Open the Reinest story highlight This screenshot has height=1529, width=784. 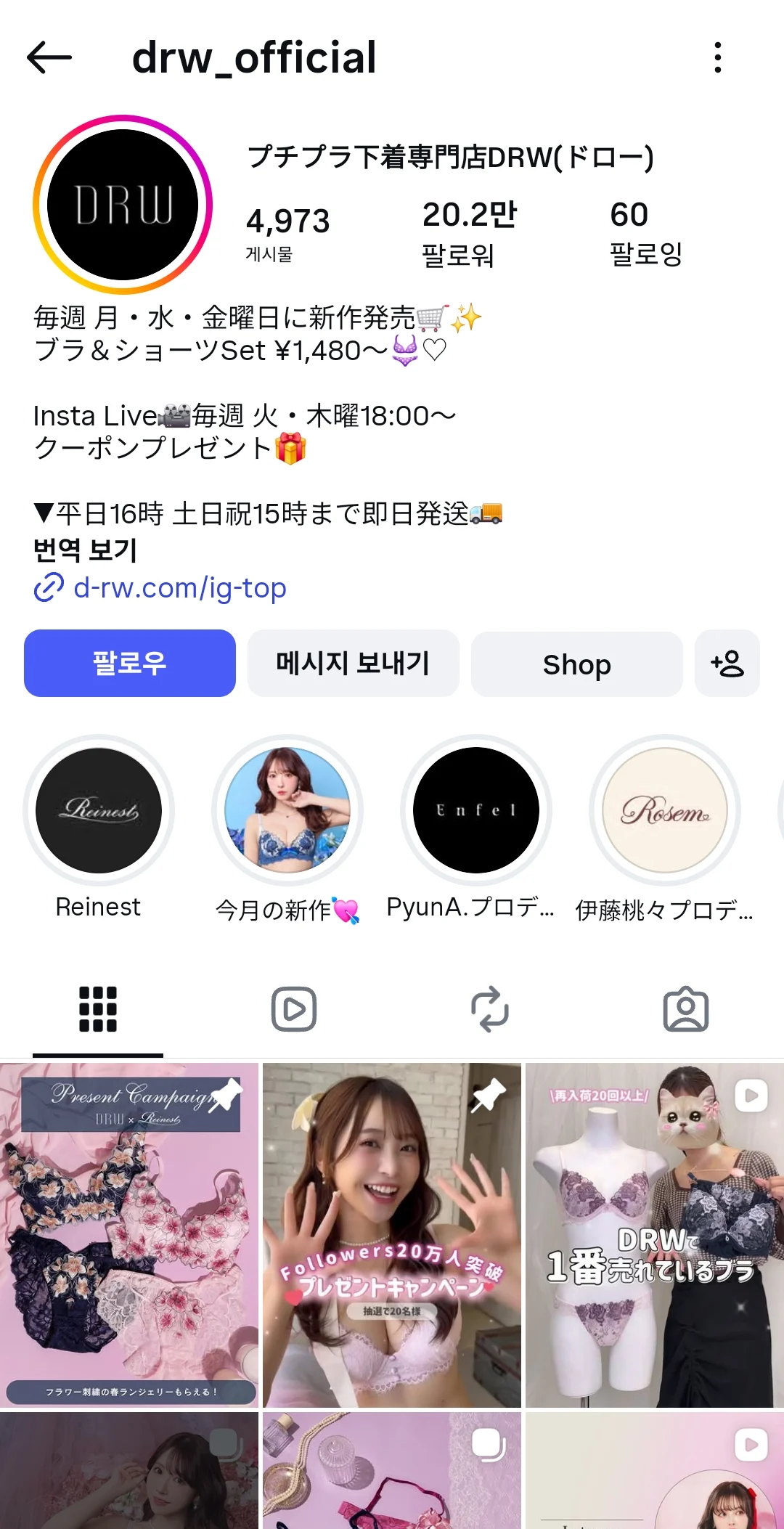[x=99, y=810]
